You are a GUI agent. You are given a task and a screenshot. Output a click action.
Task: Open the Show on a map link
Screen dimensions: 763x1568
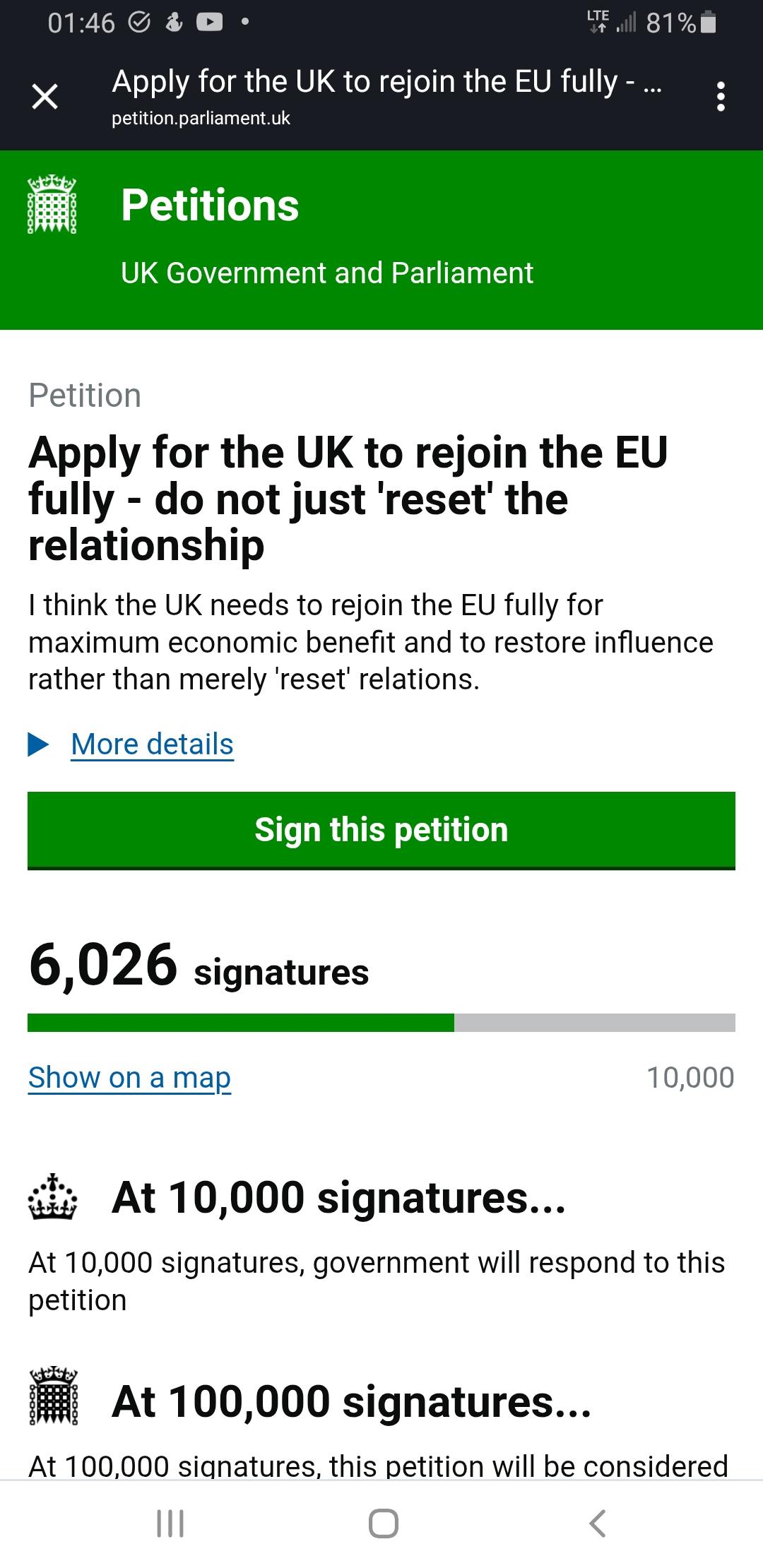pos(129,1077)
